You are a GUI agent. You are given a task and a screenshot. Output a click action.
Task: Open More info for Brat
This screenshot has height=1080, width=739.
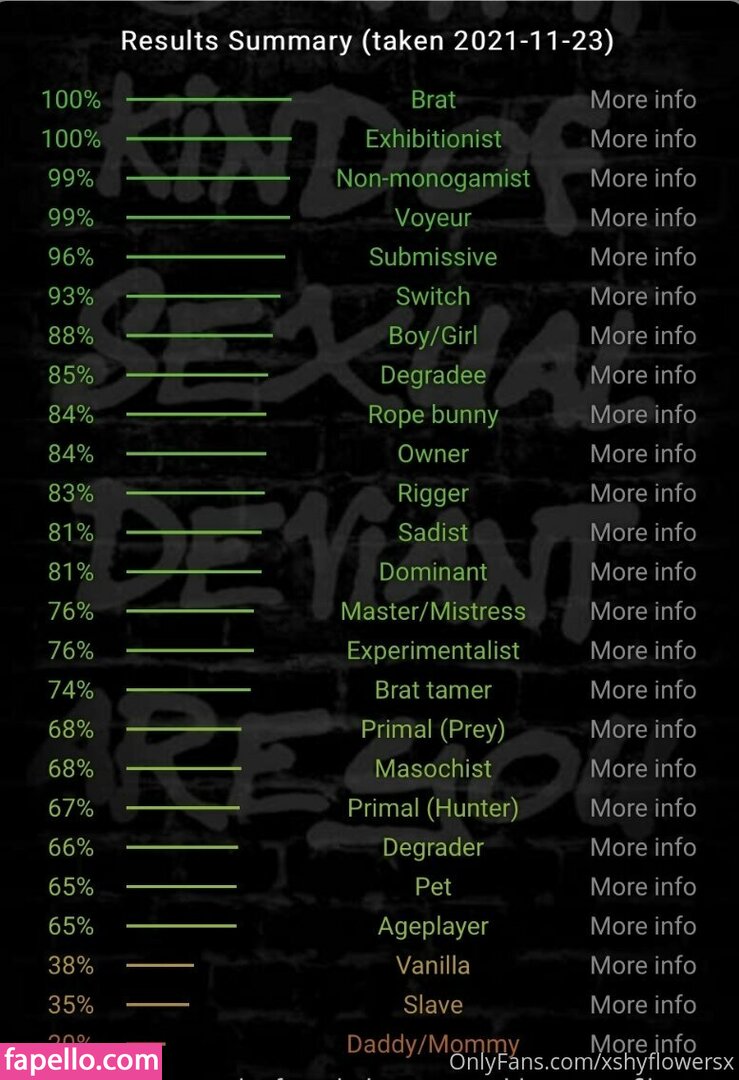coord(642,100)
